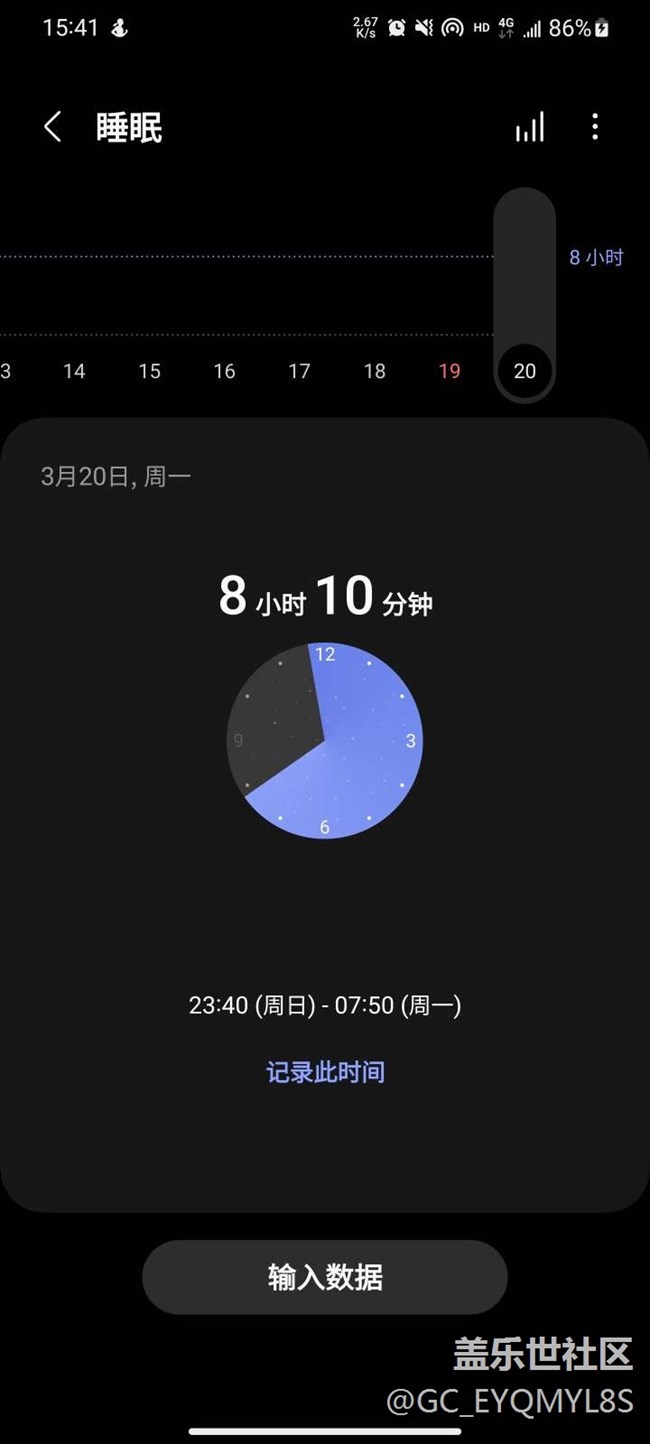Open the three-dot overflow menu

[x=595, y=127]
